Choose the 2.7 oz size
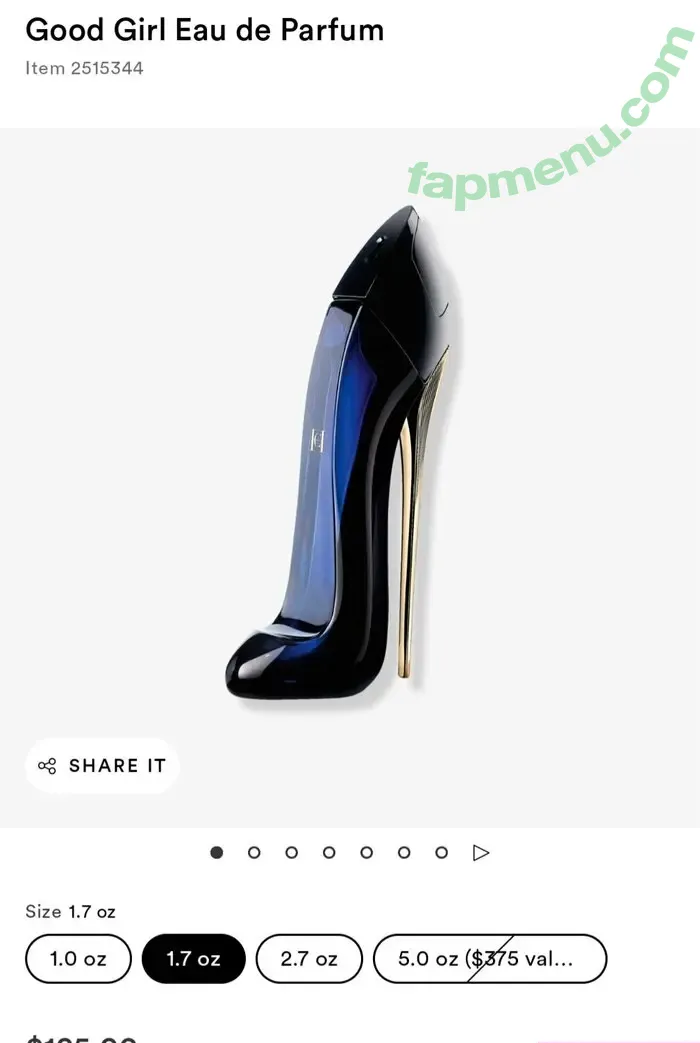 coord(309,959)
